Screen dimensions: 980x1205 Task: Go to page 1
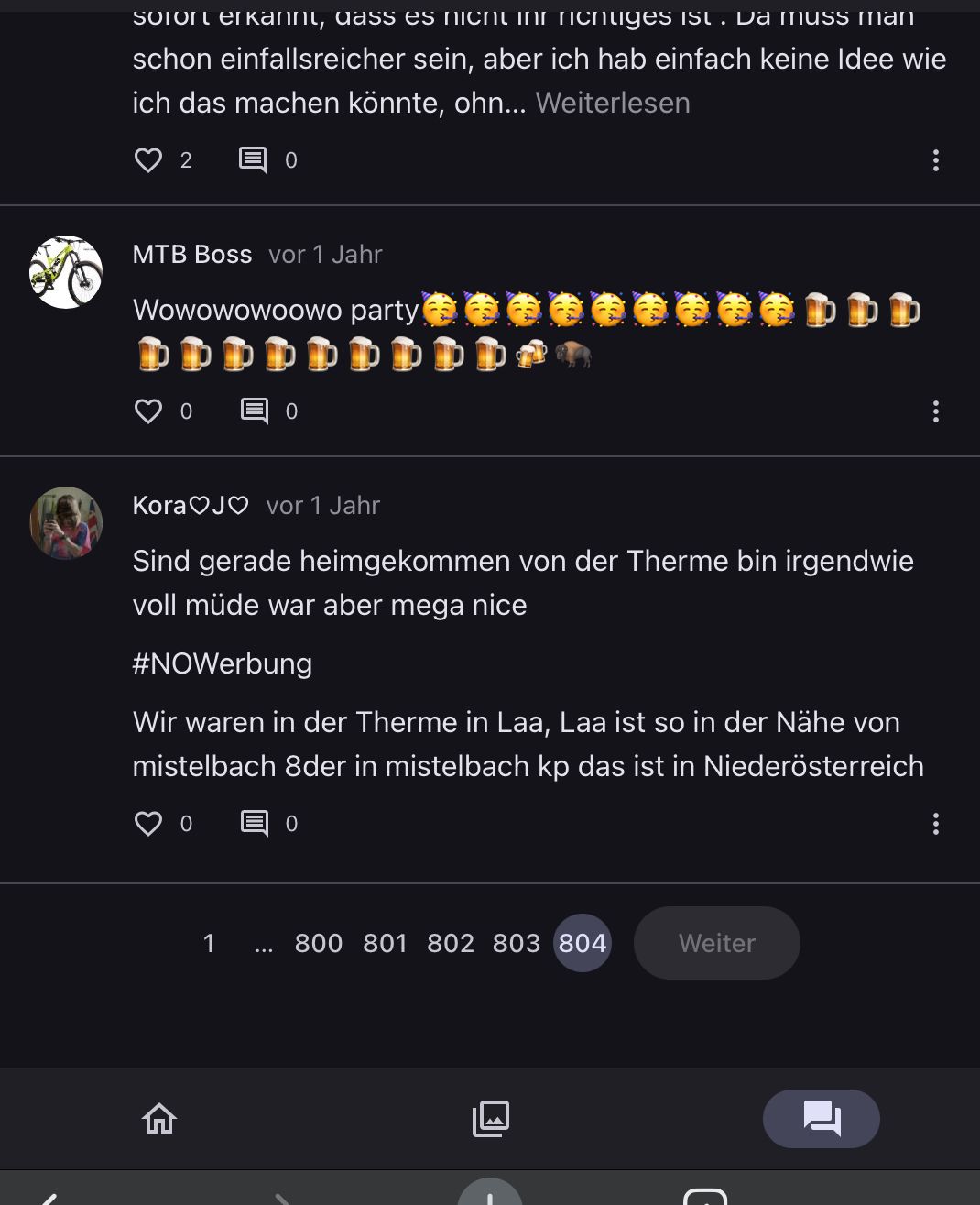coord(209,943)
